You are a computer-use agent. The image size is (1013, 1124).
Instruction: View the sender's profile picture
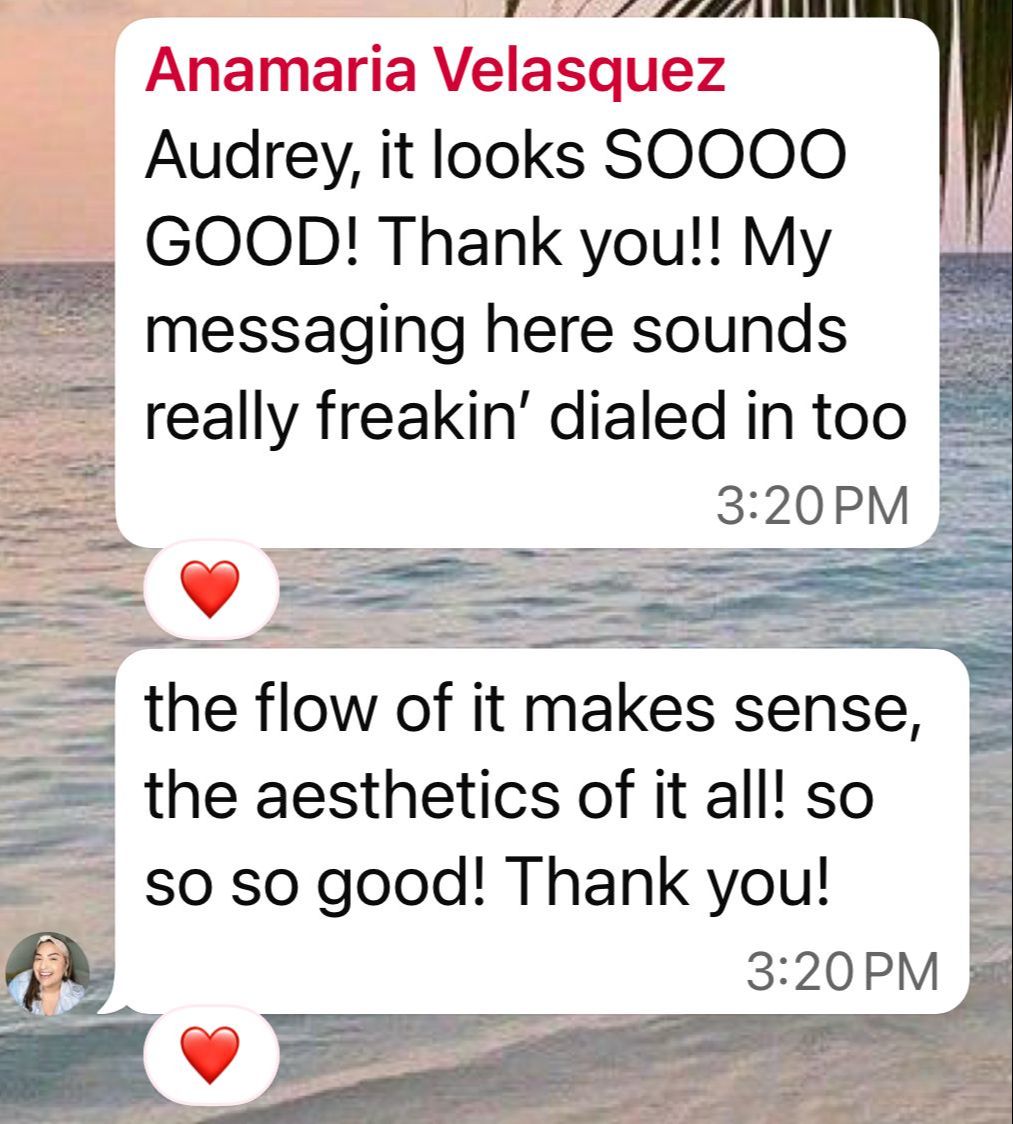(x=48, y=974)
